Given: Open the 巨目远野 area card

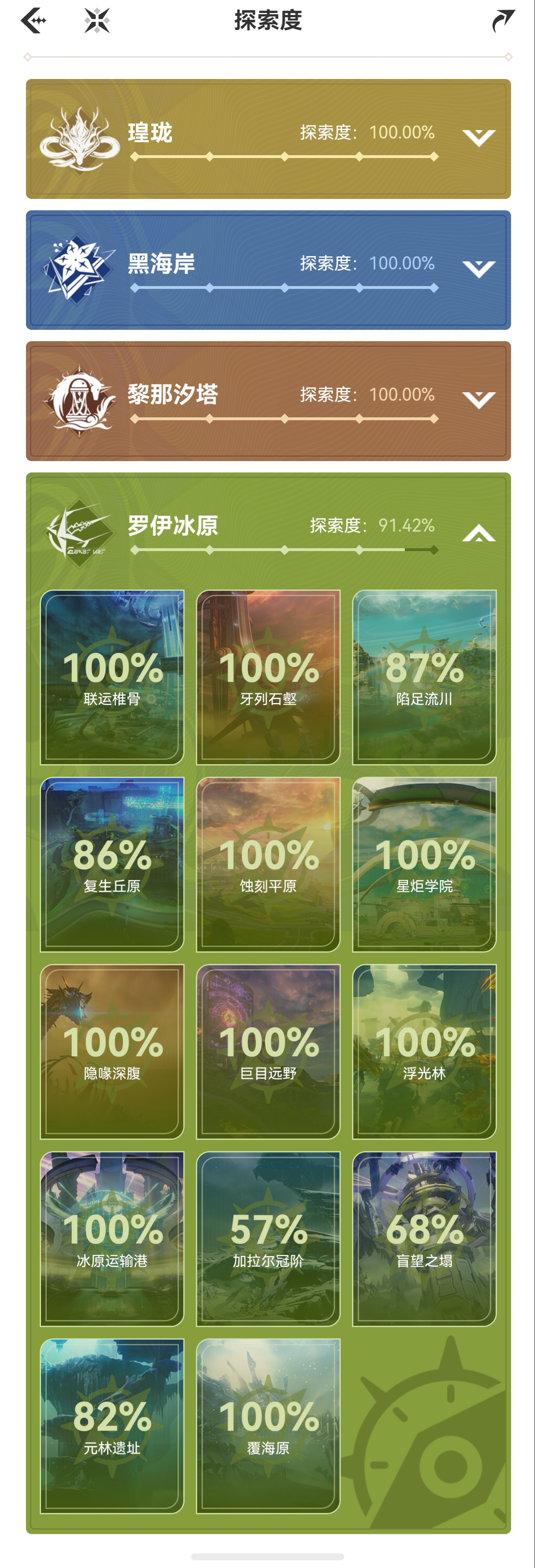Looking at the screenshot, I should (268, 1051).
